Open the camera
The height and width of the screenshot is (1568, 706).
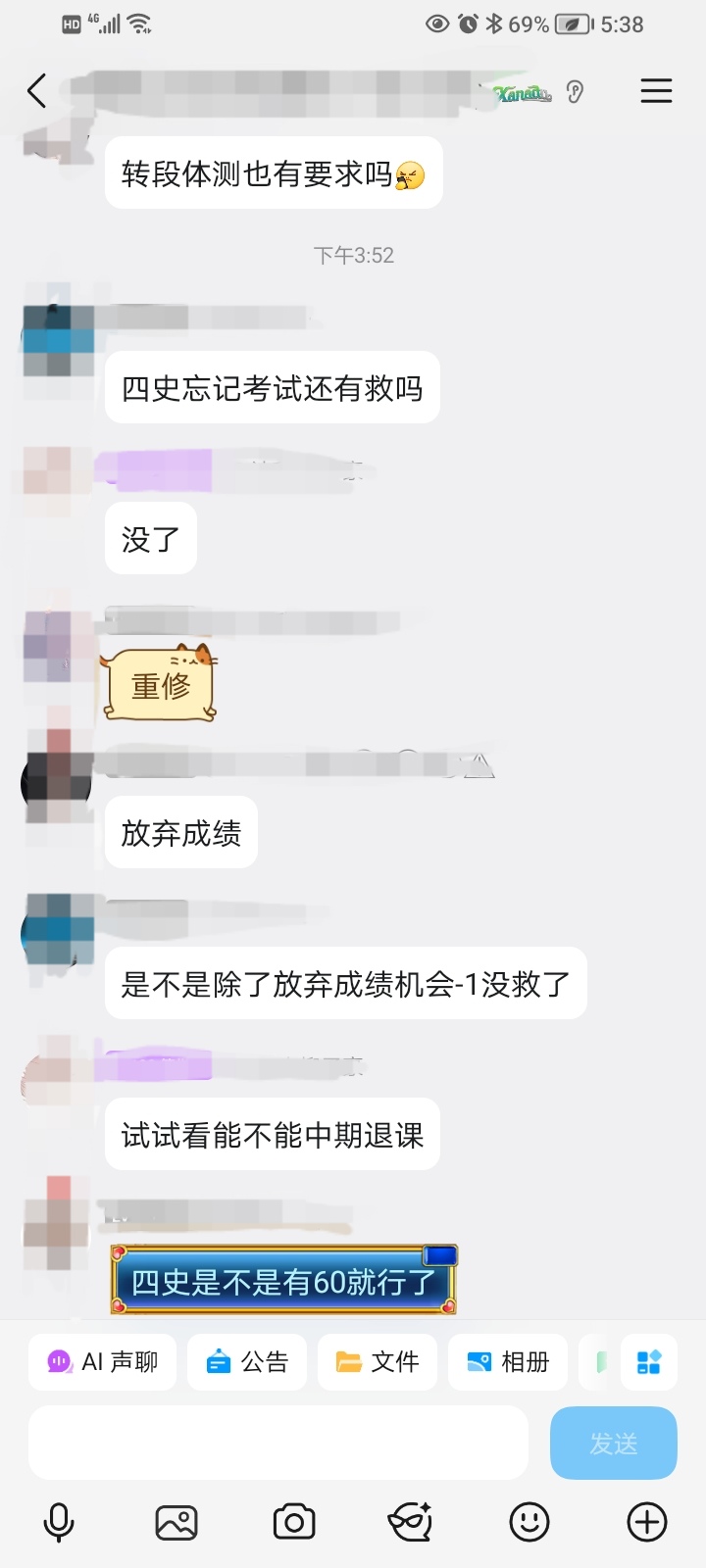294,1522
